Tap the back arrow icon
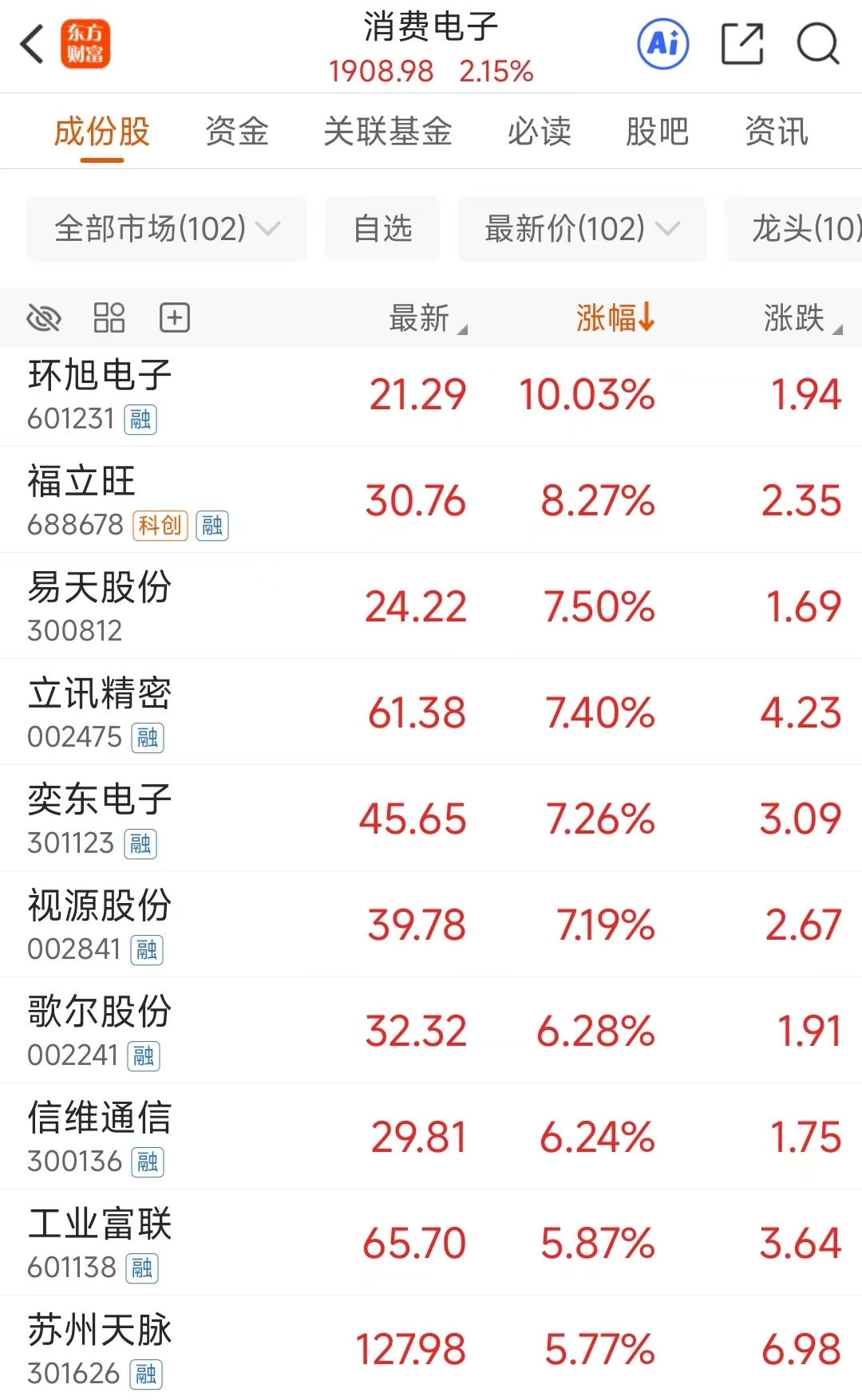Viewport: 862px width, 1400px height. 32,45
